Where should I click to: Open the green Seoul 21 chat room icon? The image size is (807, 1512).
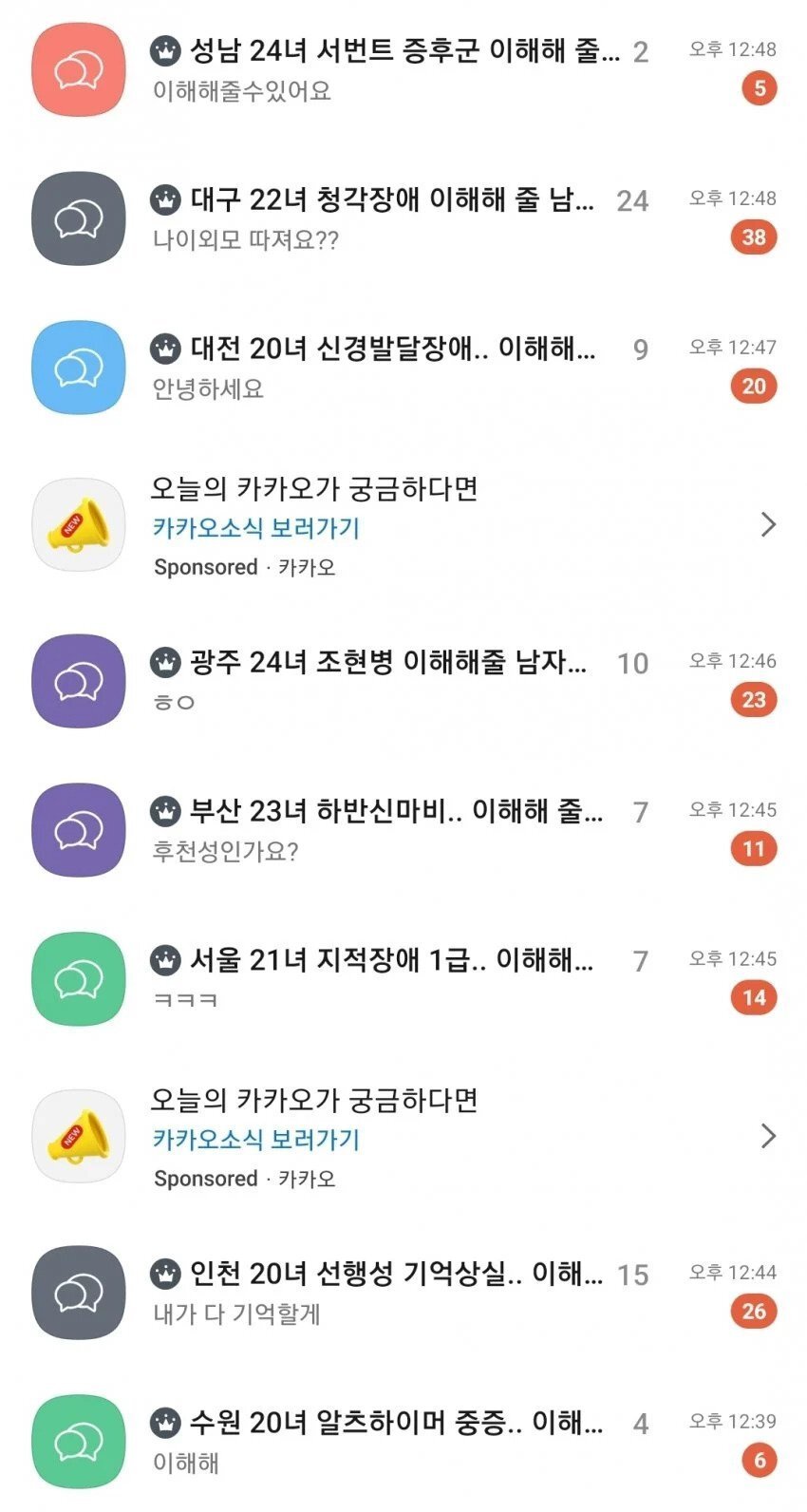[x=78, y=978]
